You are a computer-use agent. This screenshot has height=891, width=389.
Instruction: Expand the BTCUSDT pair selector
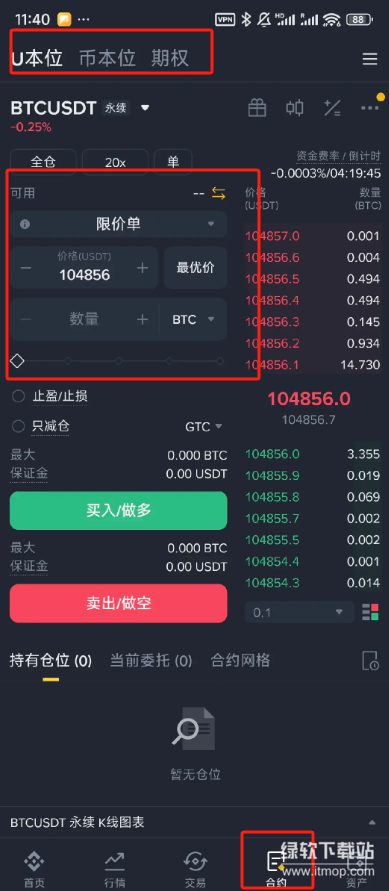click(x=145, y=107)
